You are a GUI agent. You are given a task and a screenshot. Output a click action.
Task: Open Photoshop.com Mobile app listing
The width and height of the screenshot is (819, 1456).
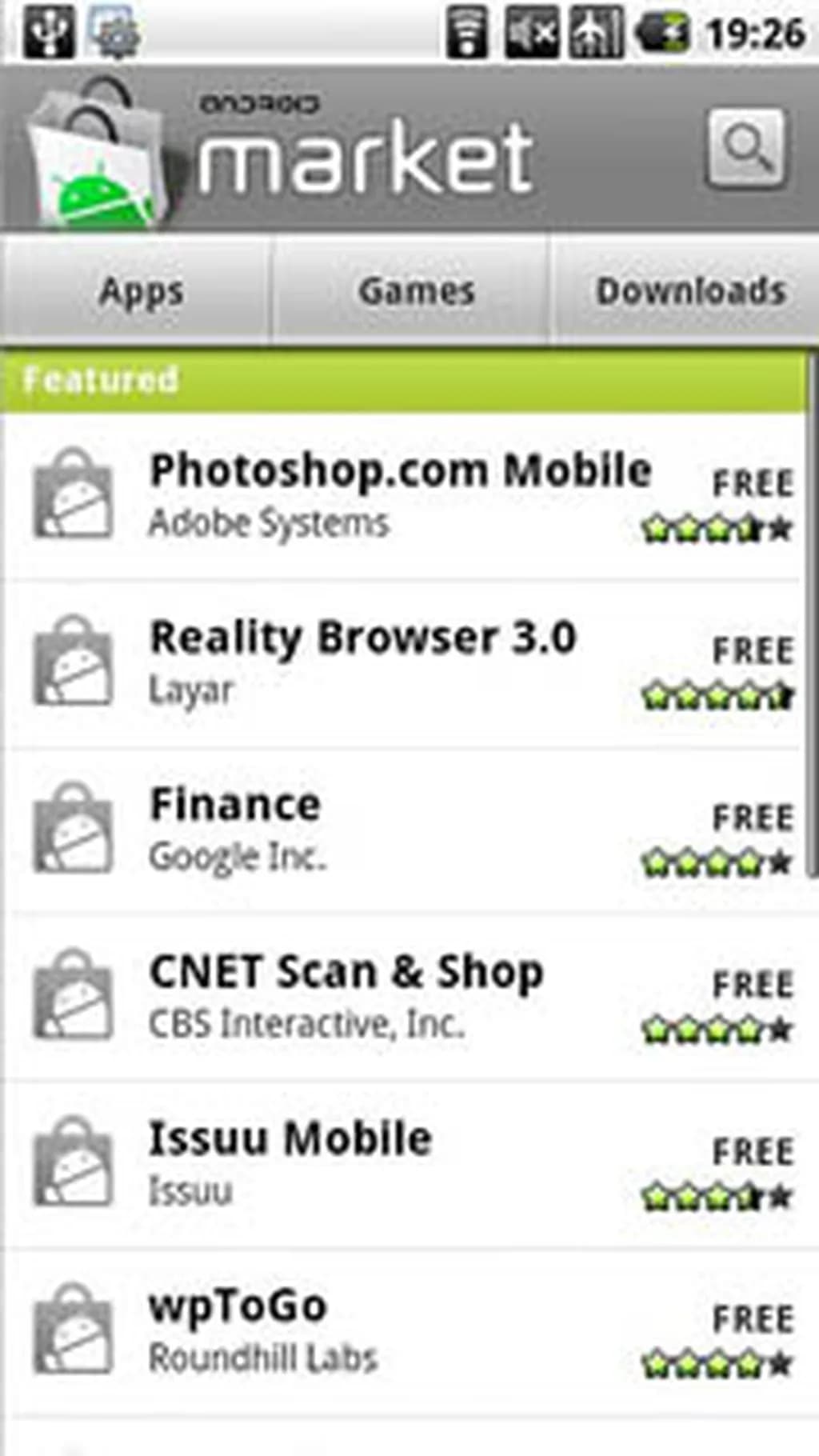[x=400, y=496]
